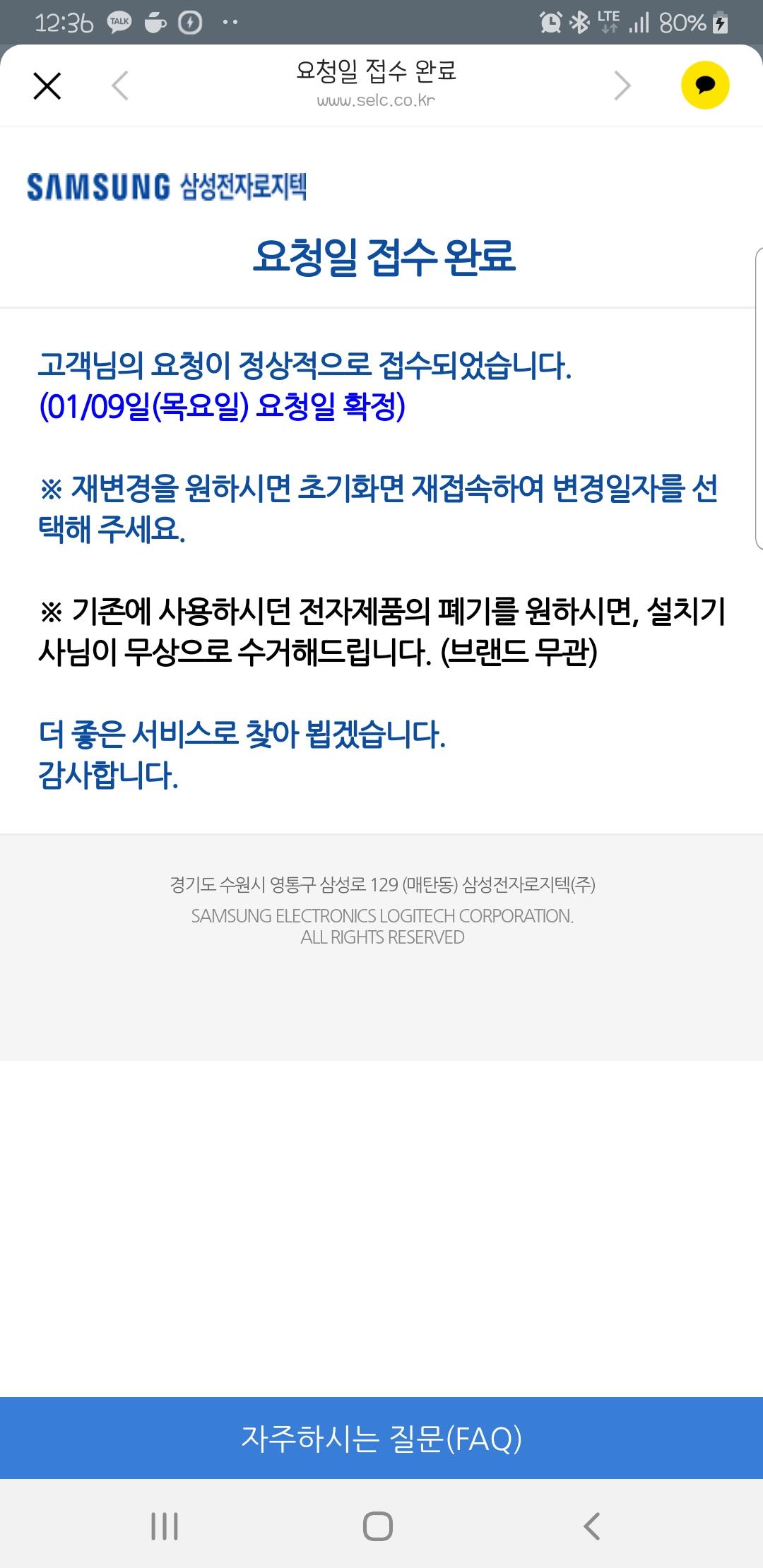Viewport: 763px width, 1568px height.
Task: Open the yellow KakaoTalk chat bubble button
Action: click(x=705, y=85)
